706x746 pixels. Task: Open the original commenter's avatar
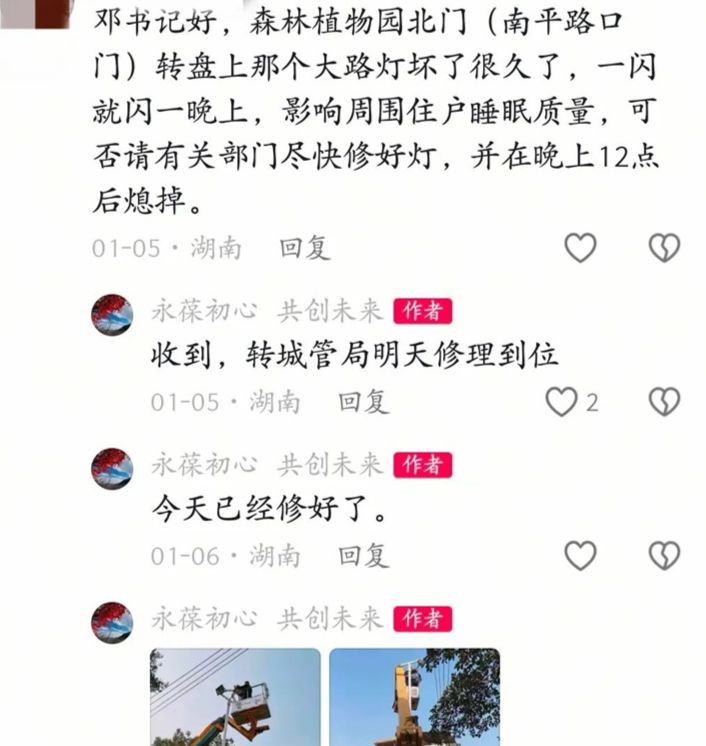click(40, 12)
